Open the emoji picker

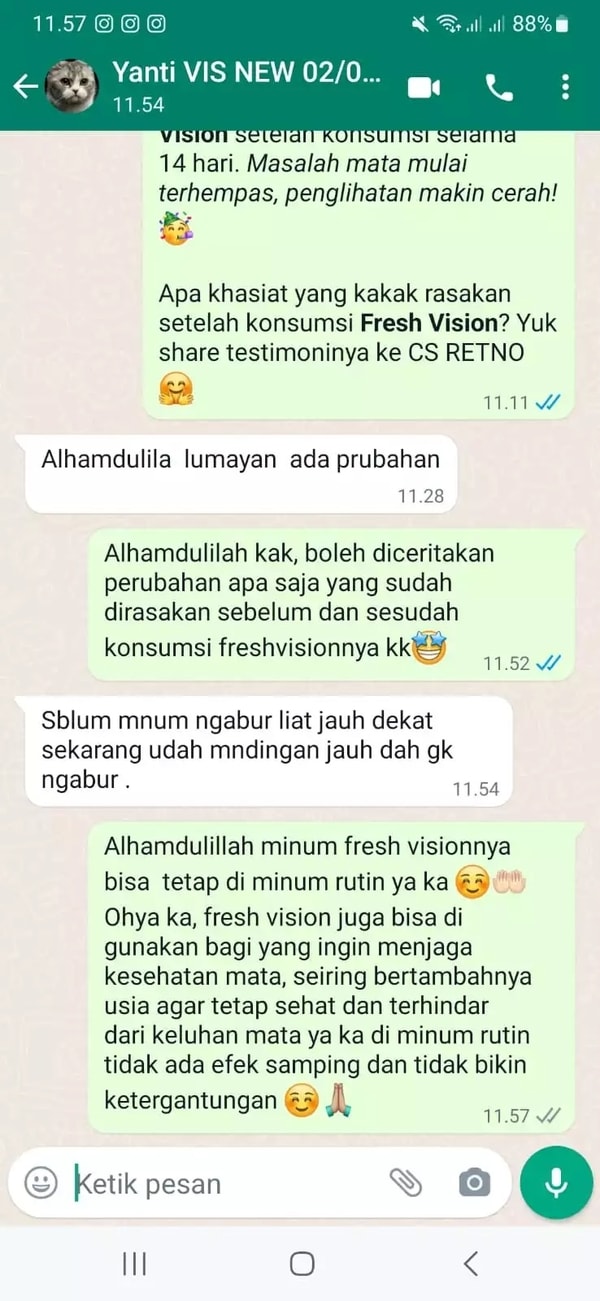click(41, 1183)
